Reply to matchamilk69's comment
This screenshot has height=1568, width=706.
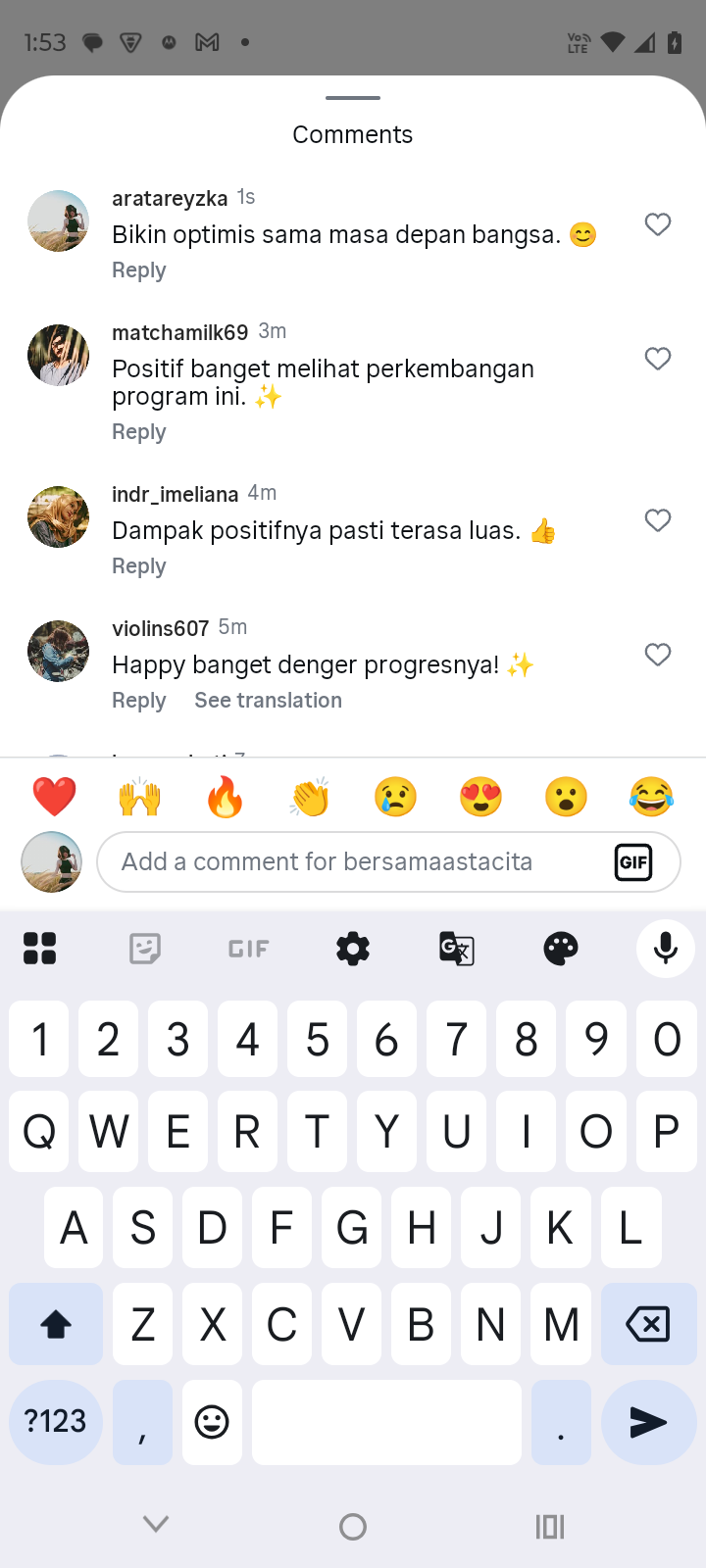[139, 432]
